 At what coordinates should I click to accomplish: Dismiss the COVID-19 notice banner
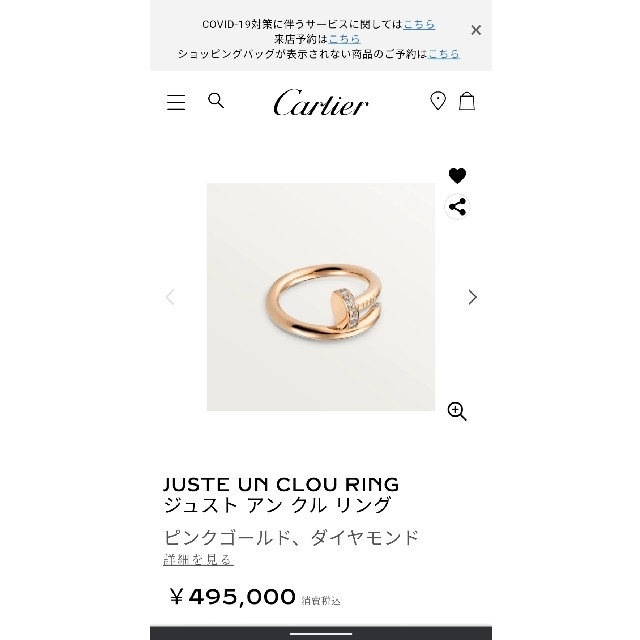point(476,30)
